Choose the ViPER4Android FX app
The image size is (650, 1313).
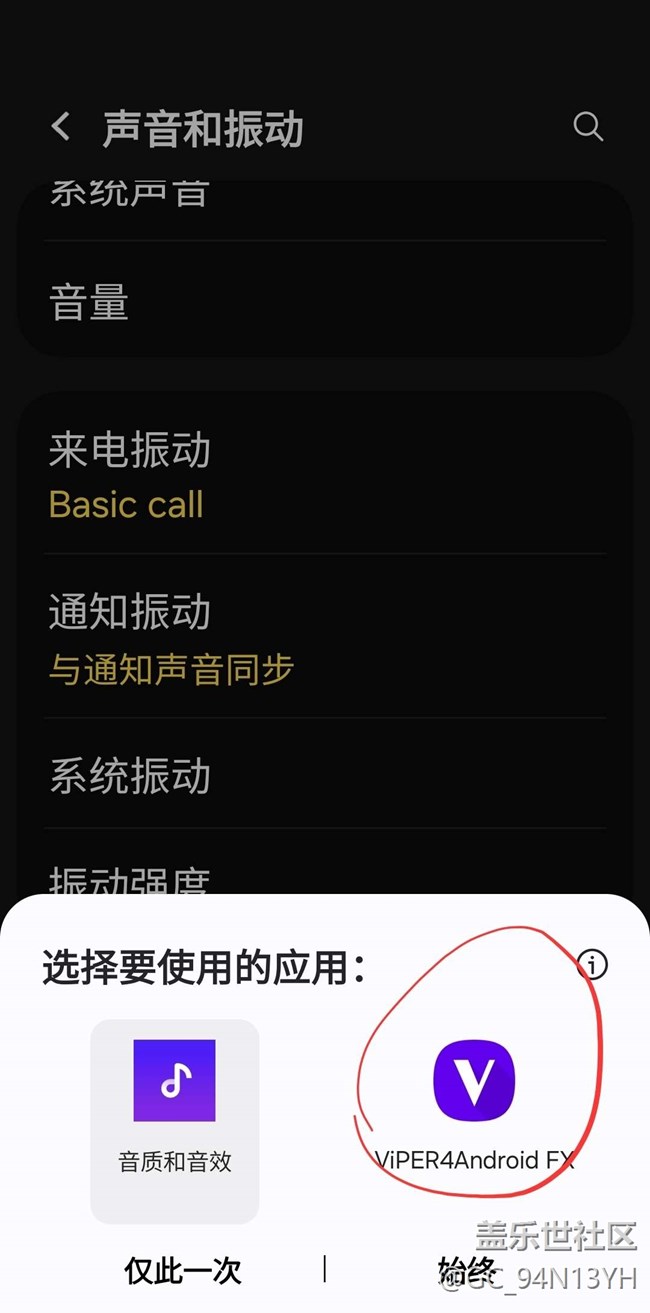point(474,1105)
